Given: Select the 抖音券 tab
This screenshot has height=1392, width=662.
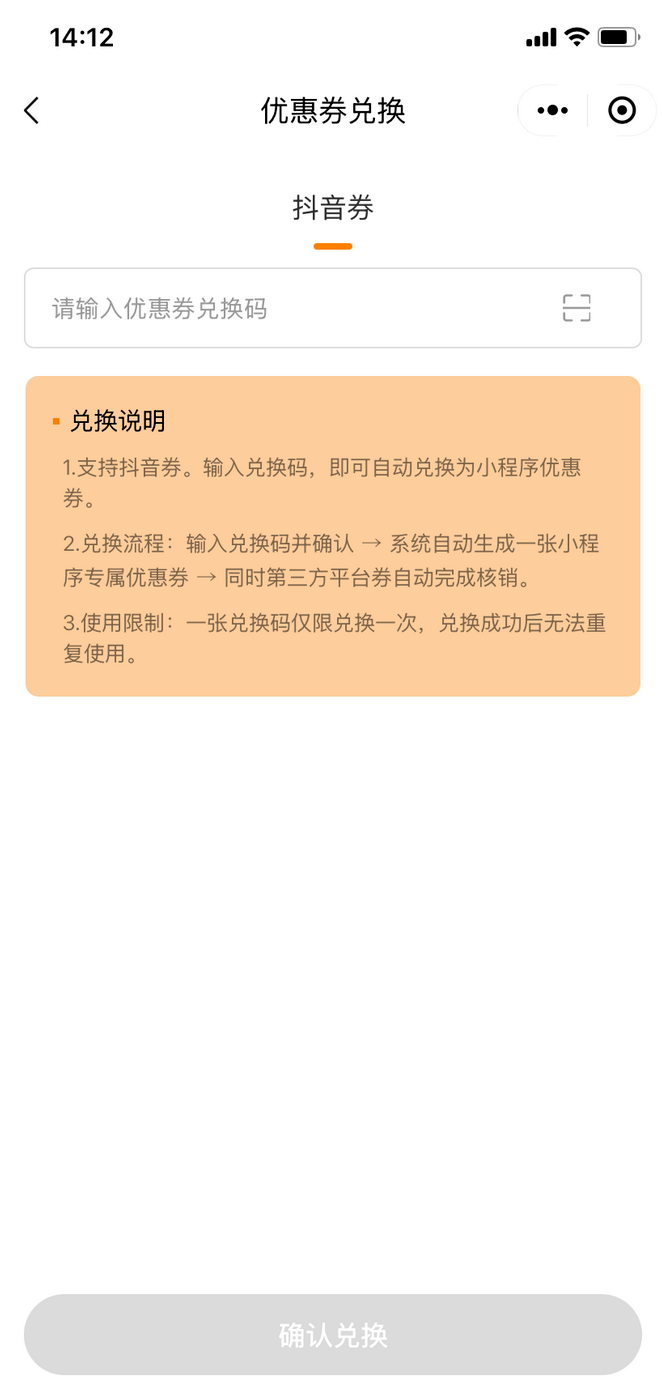Looking at the screenshot, I should coord(333,209).
